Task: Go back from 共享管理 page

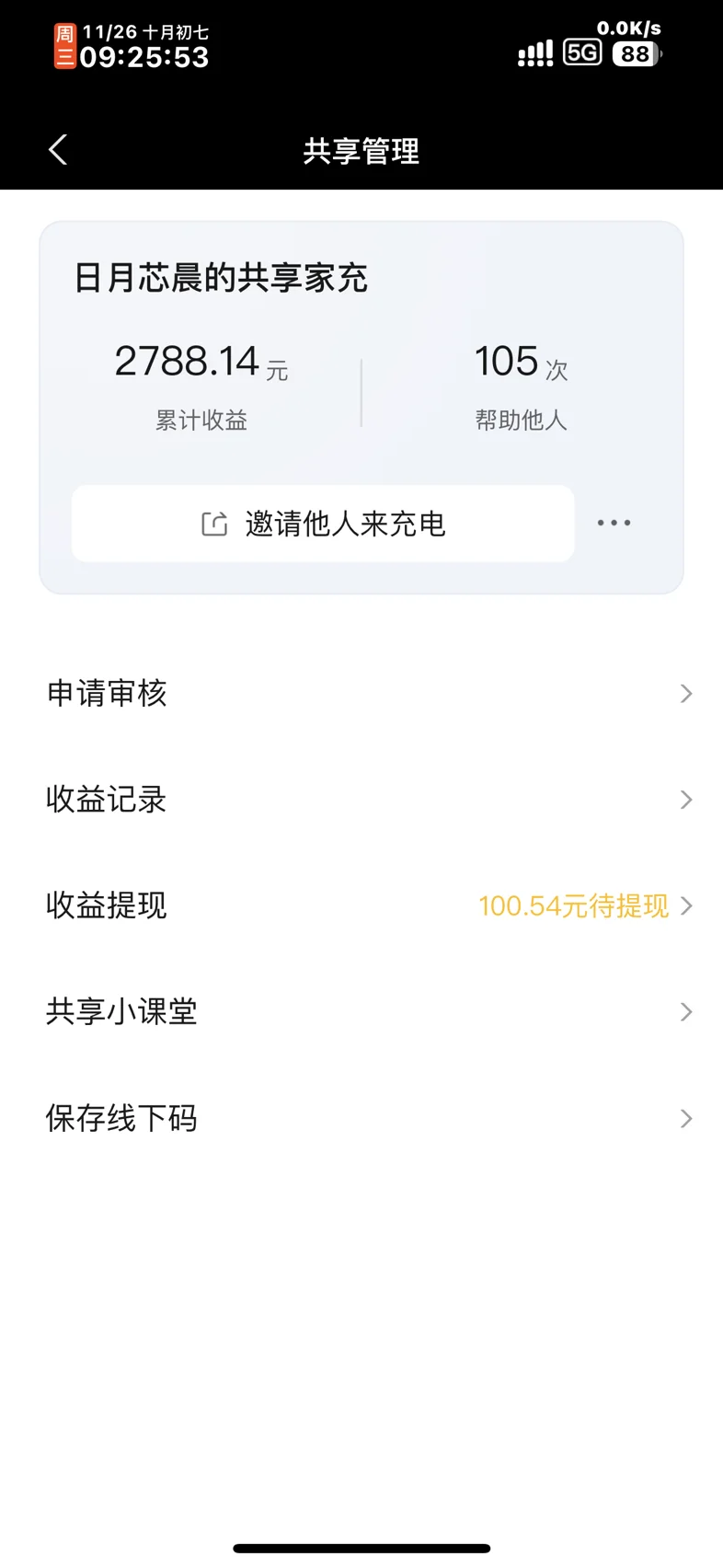Action: point(58,150)
